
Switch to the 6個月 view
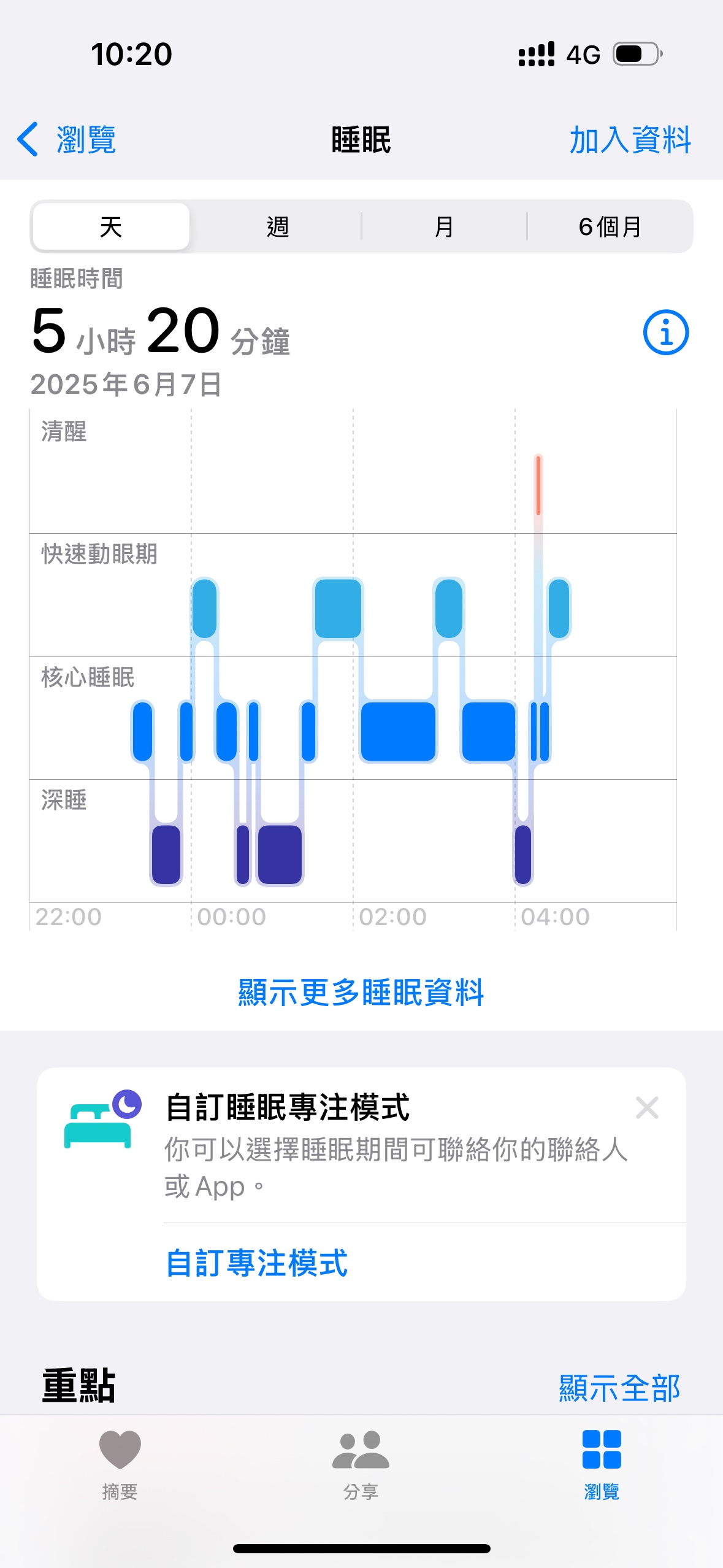coord(610,226)
